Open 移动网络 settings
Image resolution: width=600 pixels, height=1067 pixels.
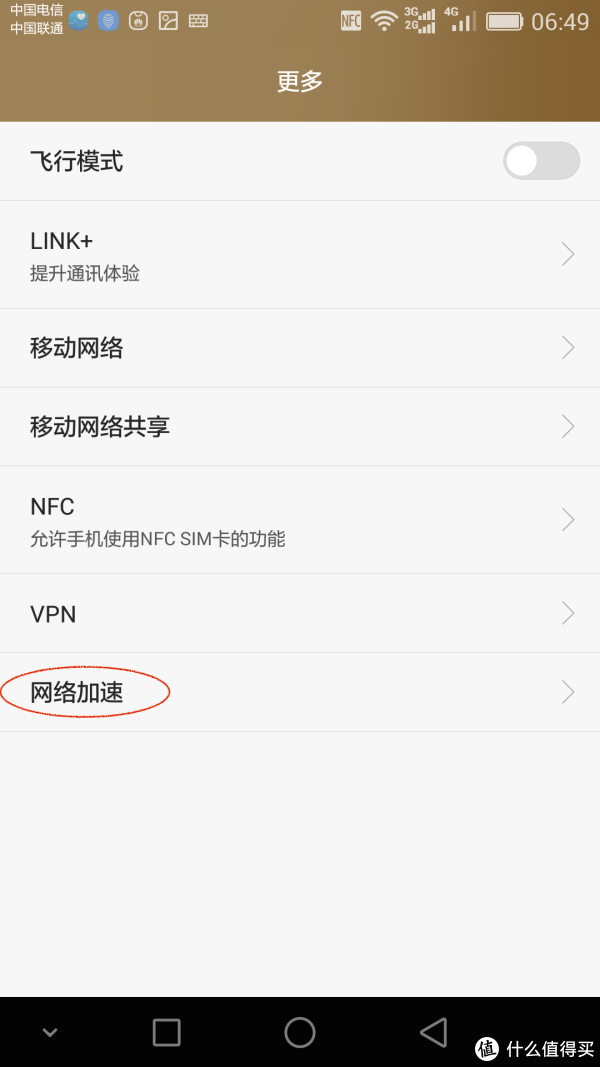point(300,348)
